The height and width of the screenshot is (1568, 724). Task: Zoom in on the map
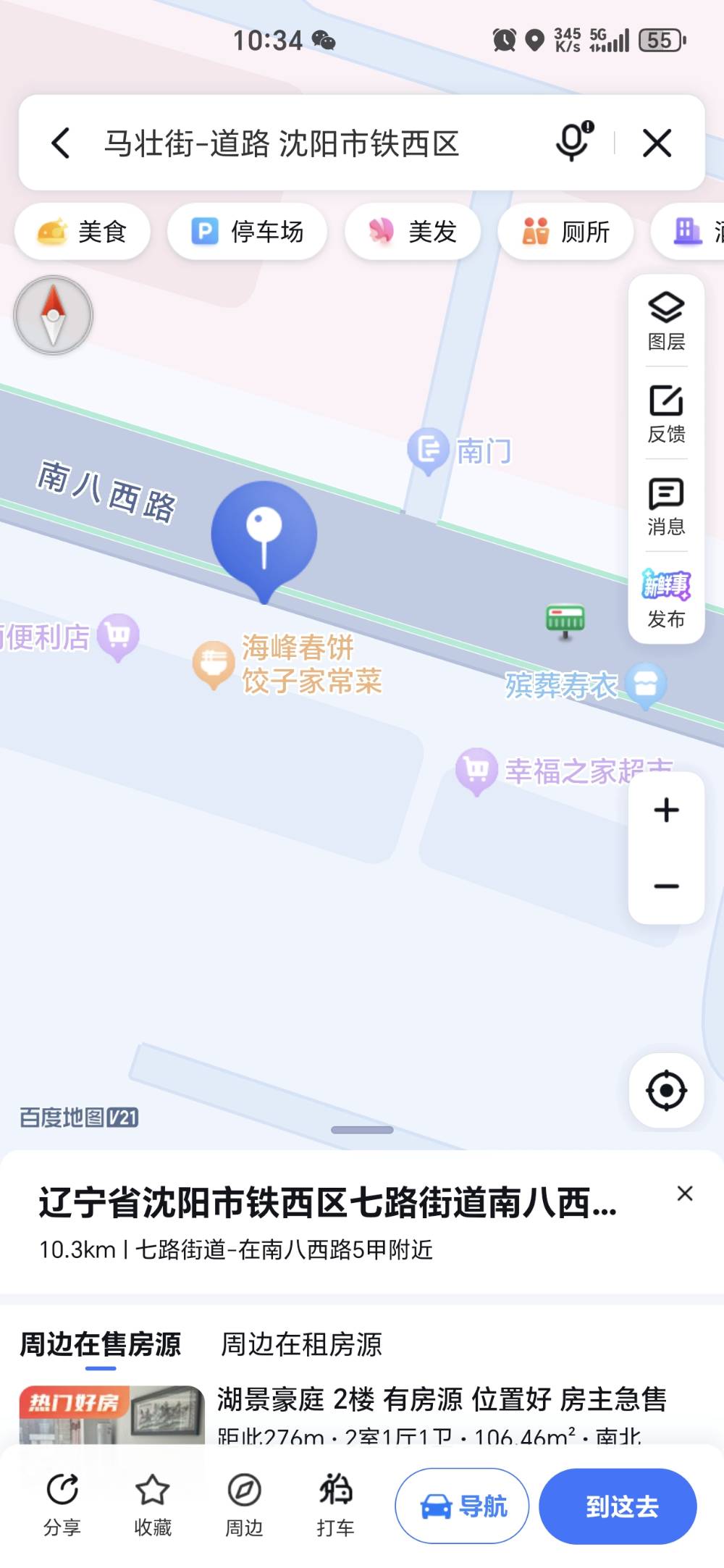click(x=666, y=810)
